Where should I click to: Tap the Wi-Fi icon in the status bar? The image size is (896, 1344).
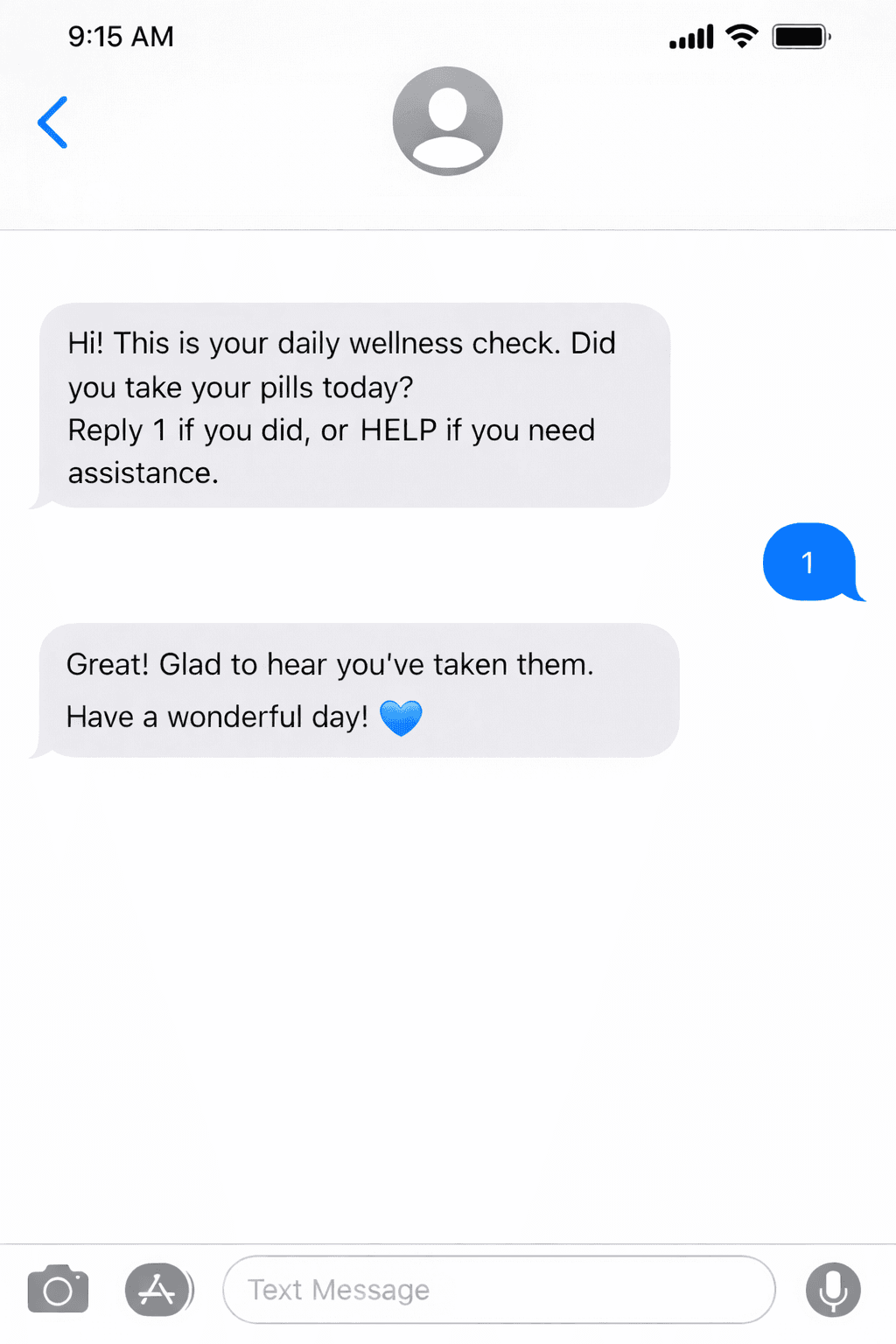(740, 36)
